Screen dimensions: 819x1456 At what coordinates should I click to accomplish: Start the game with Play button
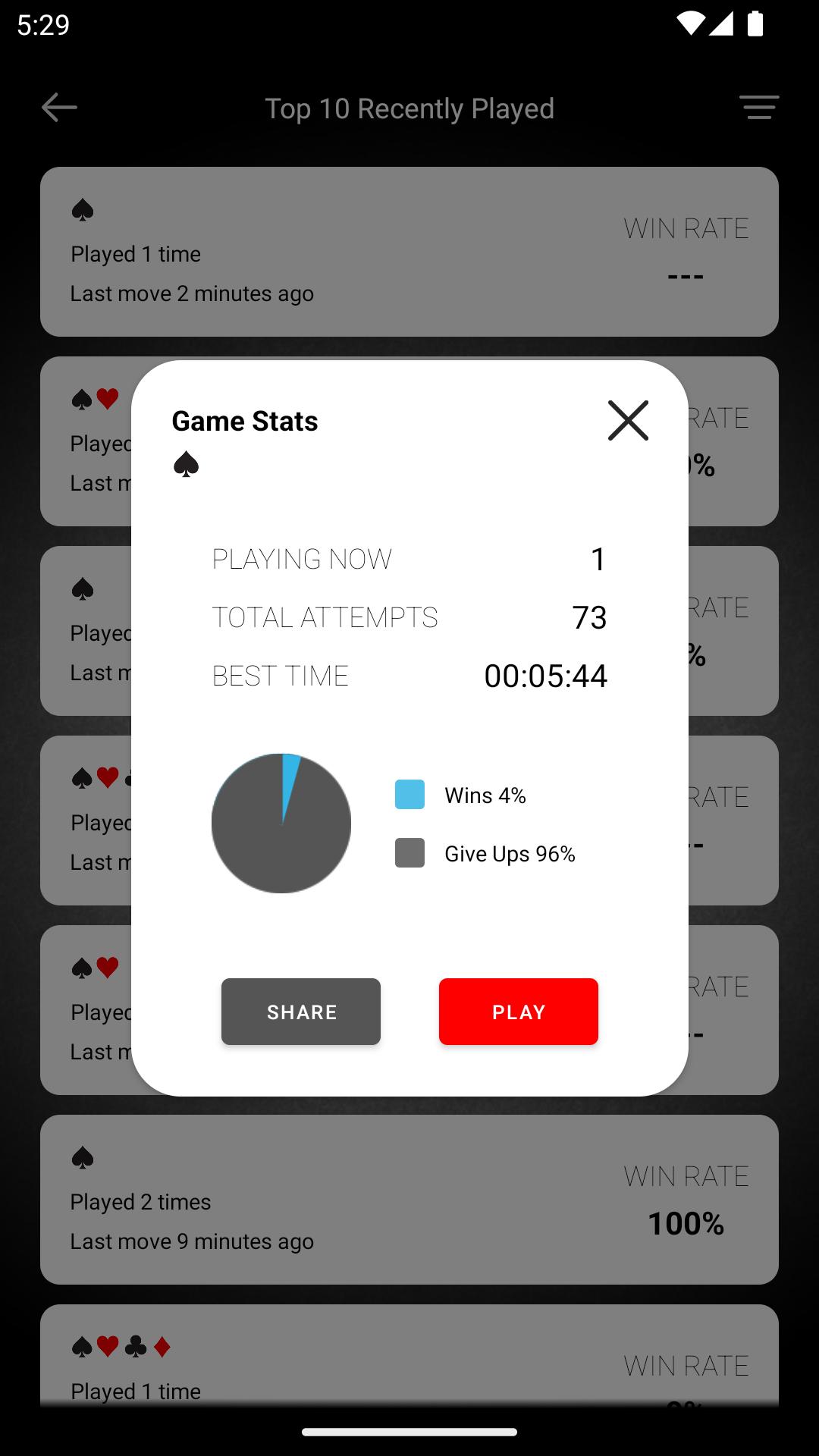[x=519, y=1012]
